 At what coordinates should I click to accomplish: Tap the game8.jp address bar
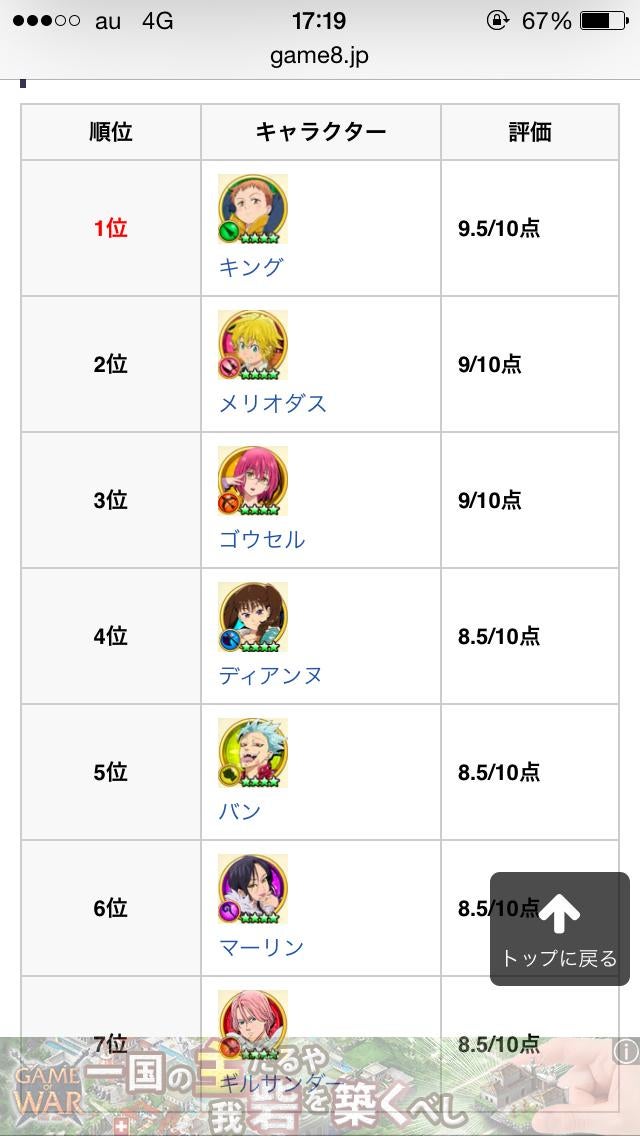[320, 56]
